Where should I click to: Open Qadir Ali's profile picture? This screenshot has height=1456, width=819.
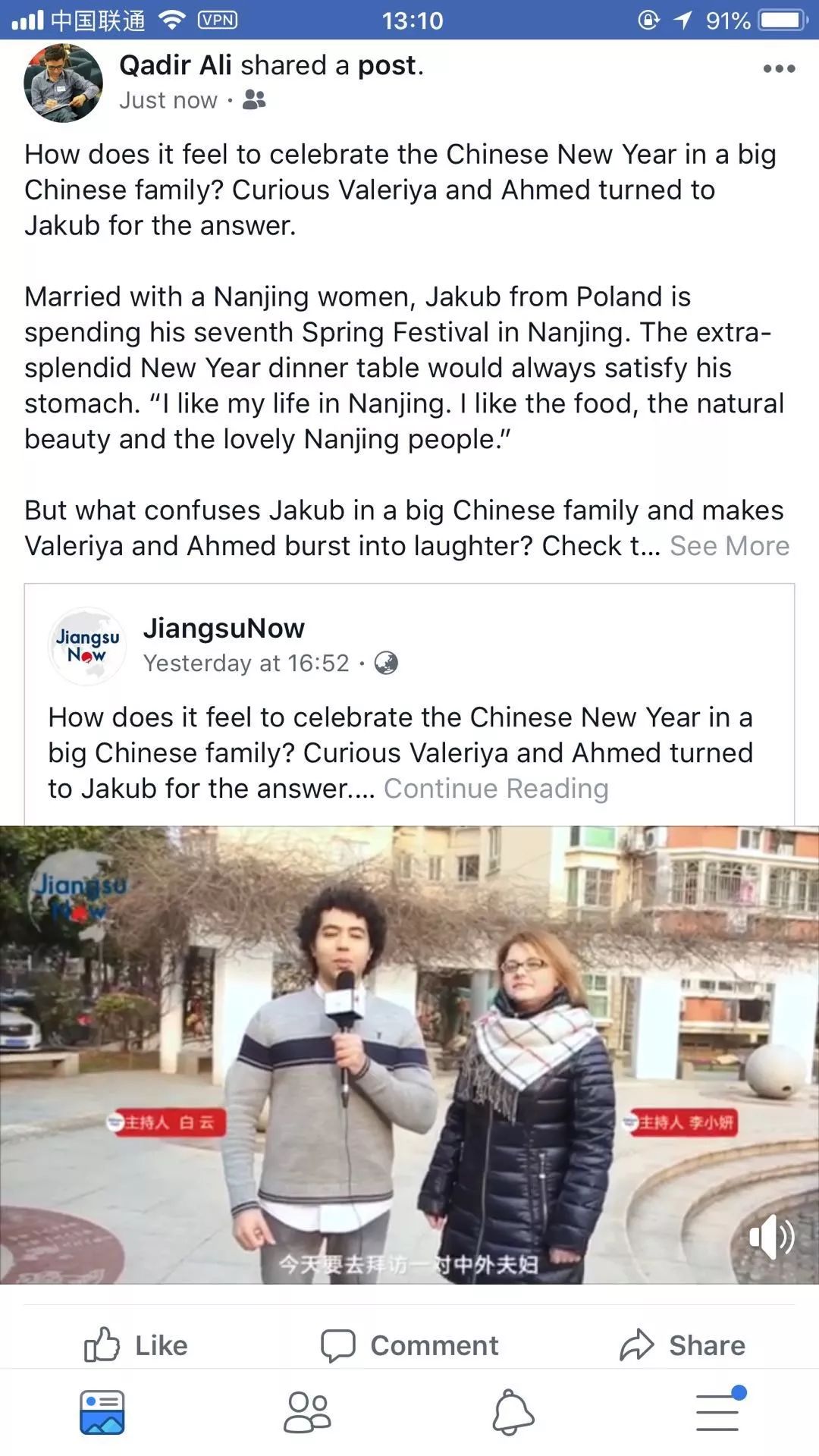click(x=63, y=83)
